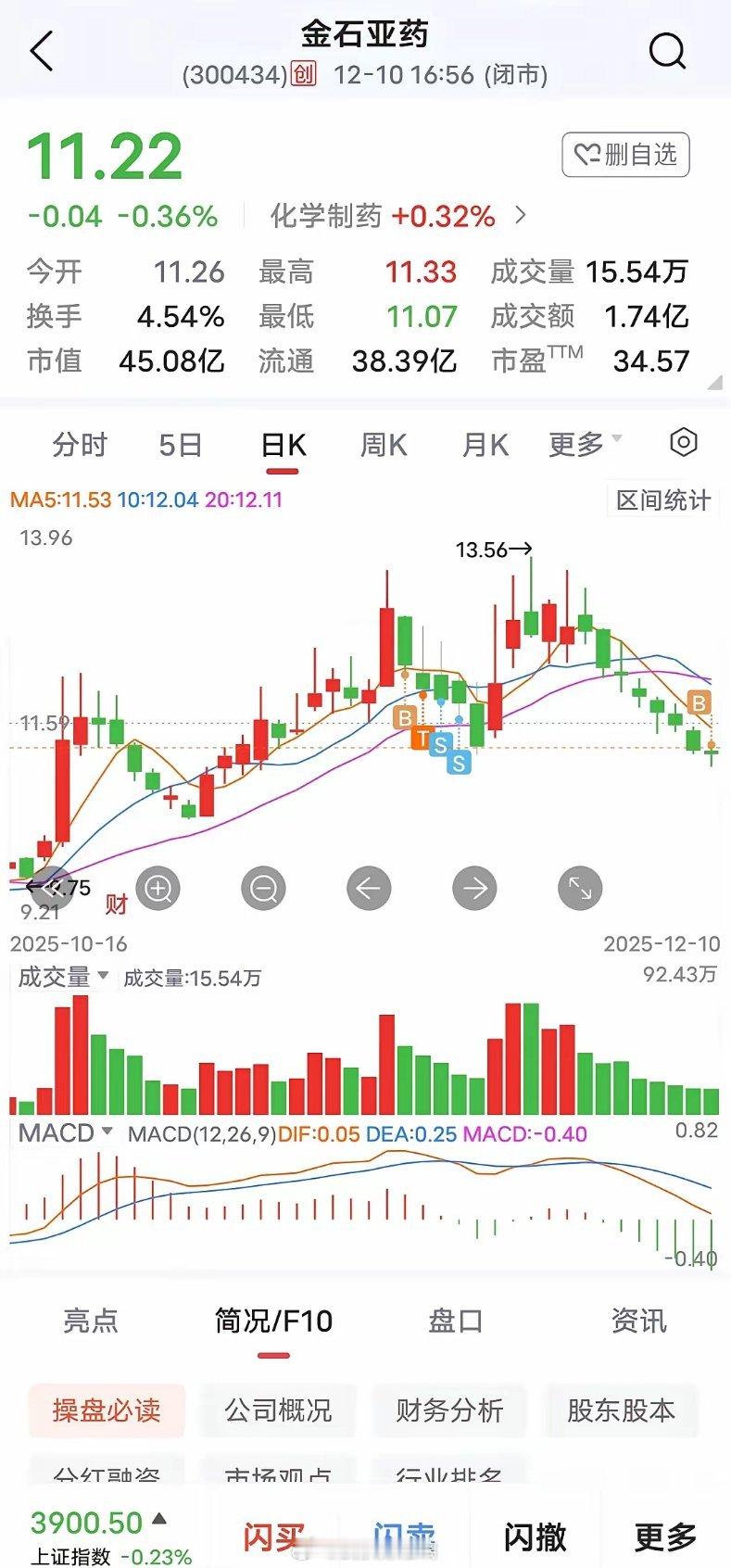Zoom out of the K-line chart

click(262, 887)
